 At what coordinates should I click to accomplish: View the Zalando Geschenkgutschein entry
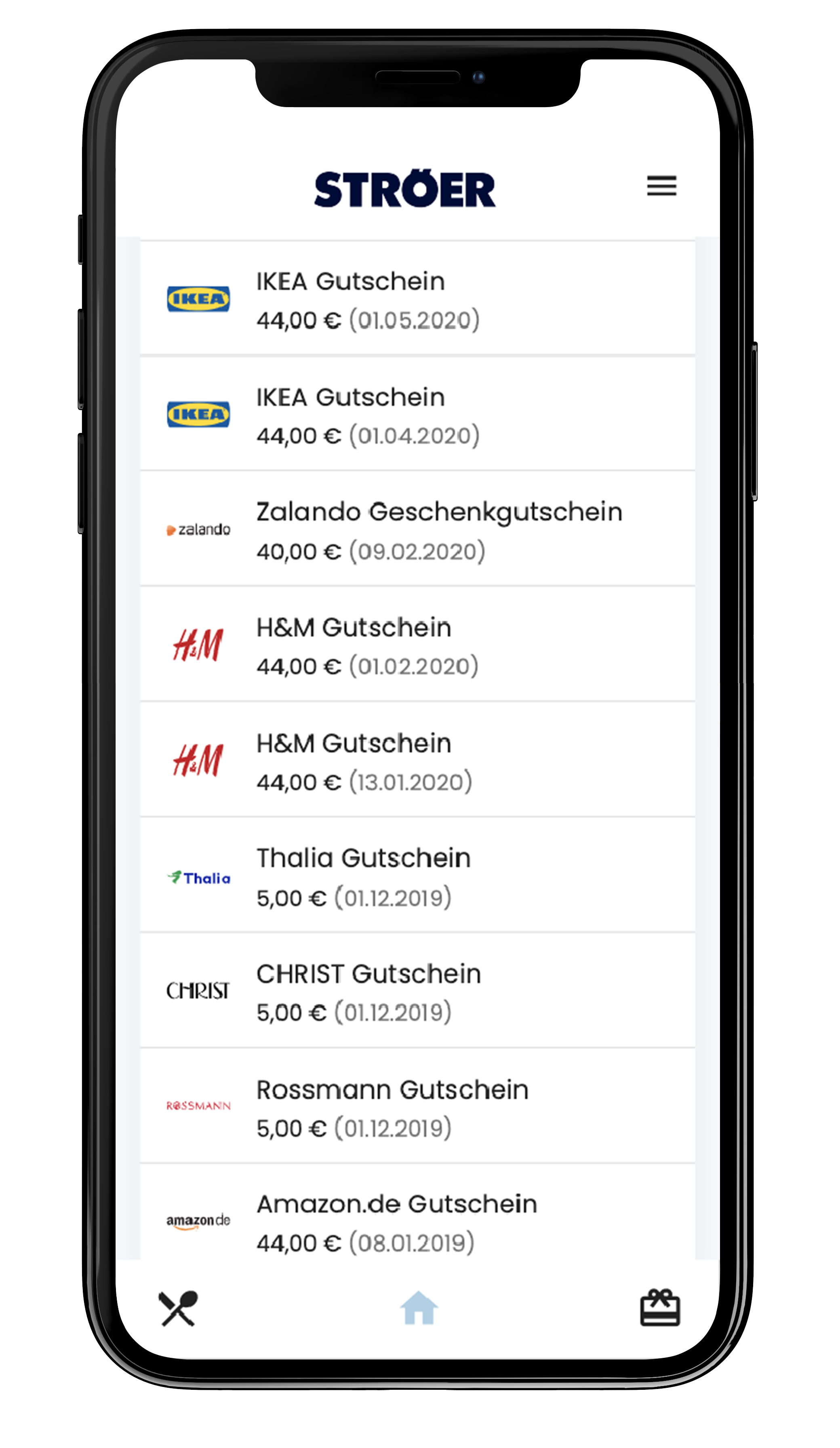tap(417, 530)
